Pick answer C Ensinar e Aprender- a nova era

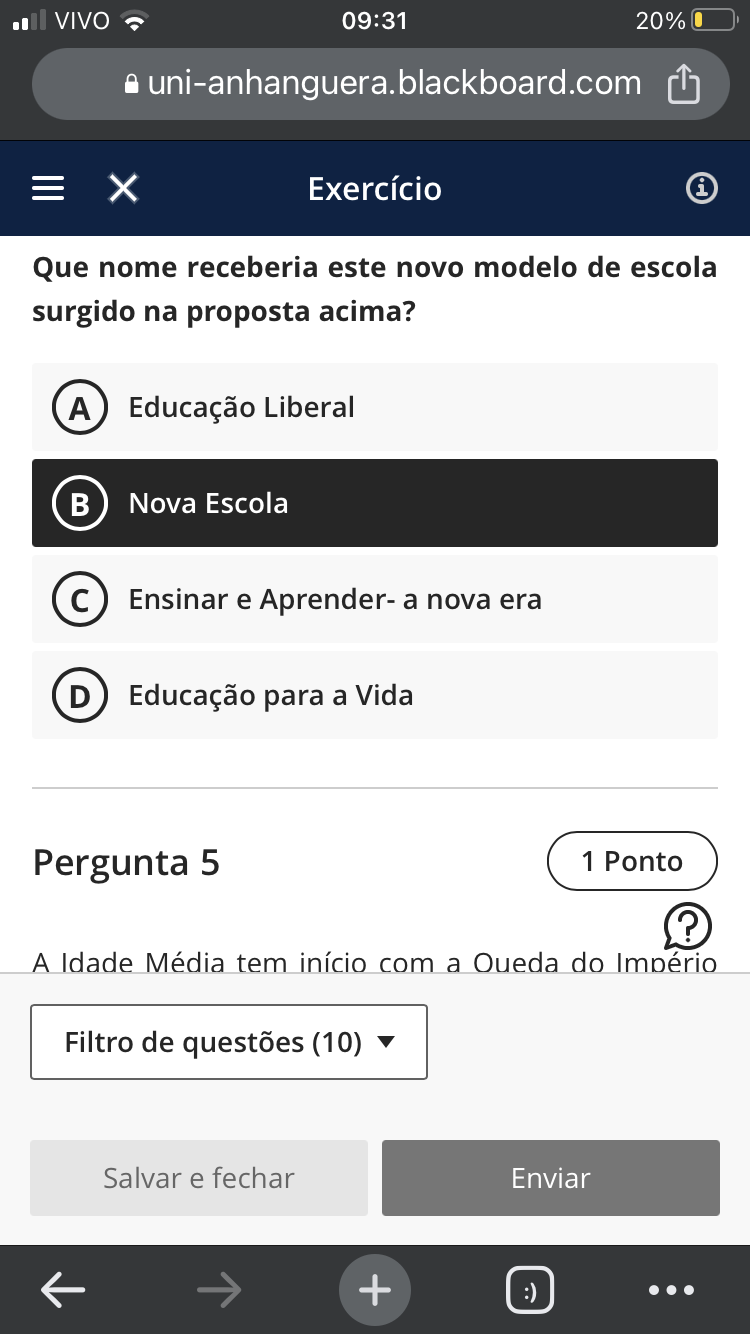[374, 599]
